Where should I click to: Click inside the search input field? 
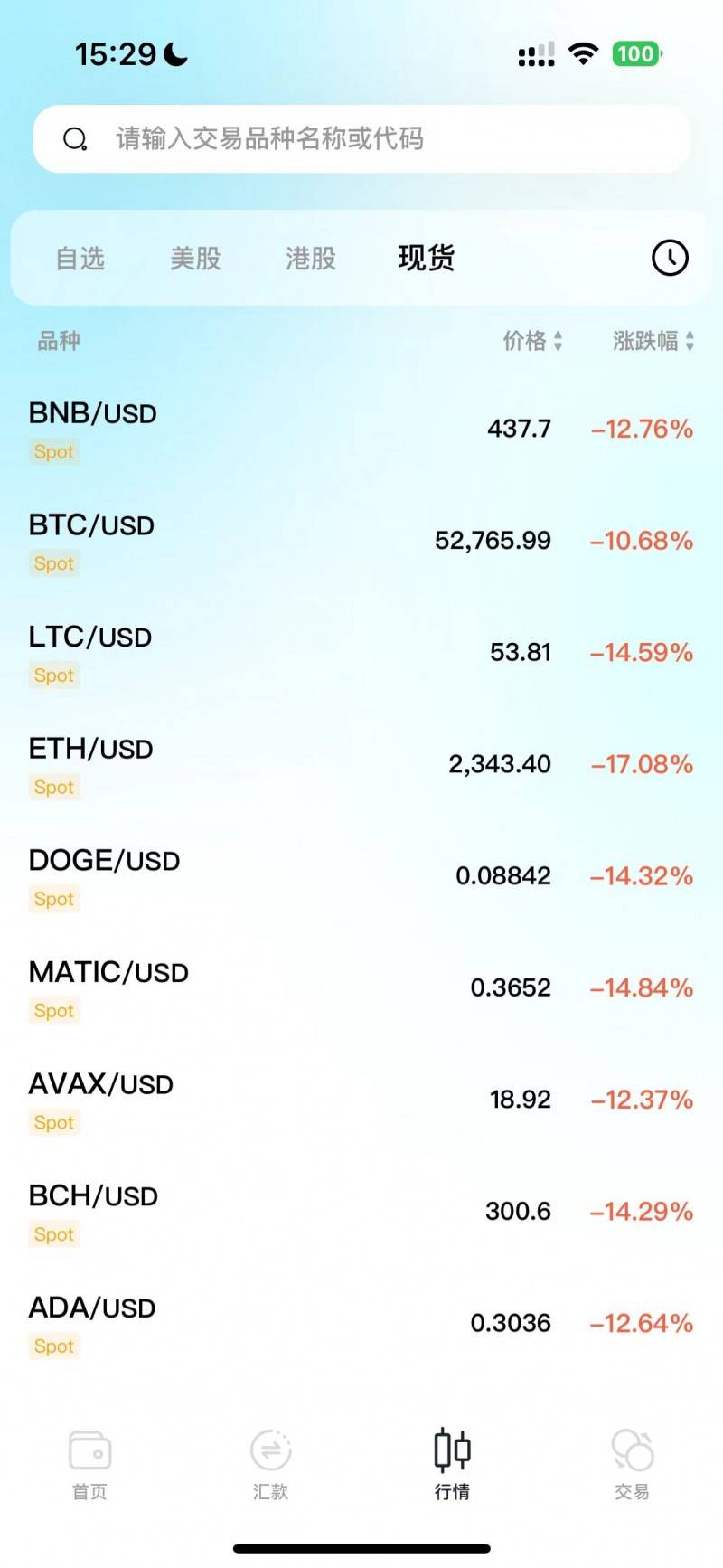(361, 139)
